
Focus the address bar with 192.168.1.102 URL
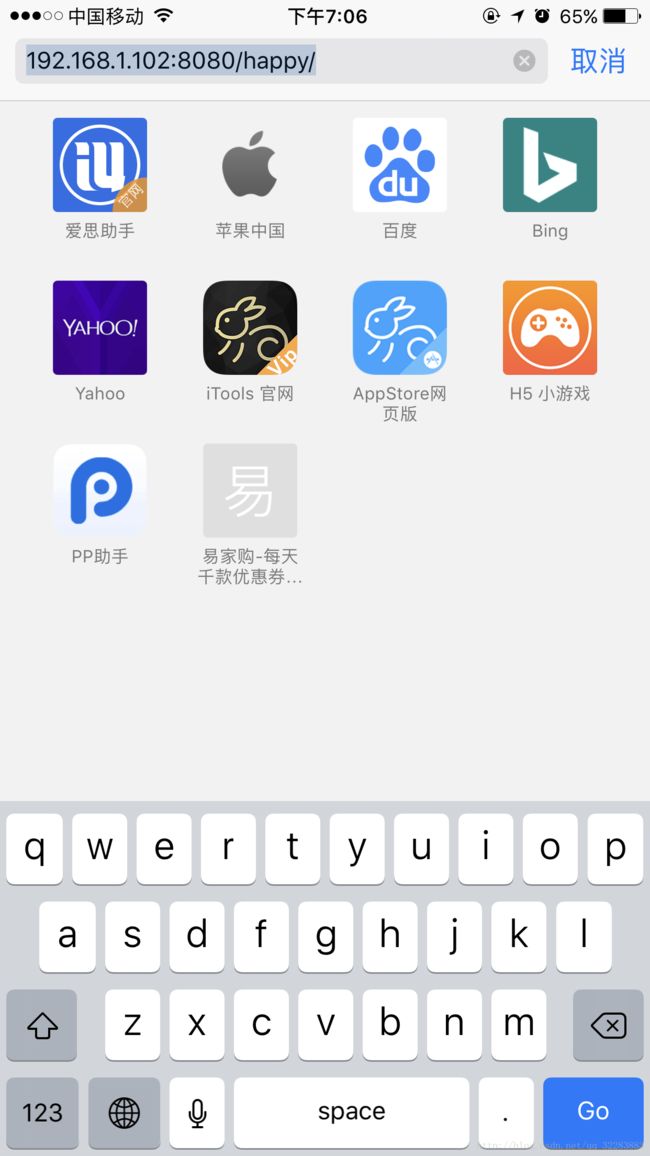click(x=281, y=60)
